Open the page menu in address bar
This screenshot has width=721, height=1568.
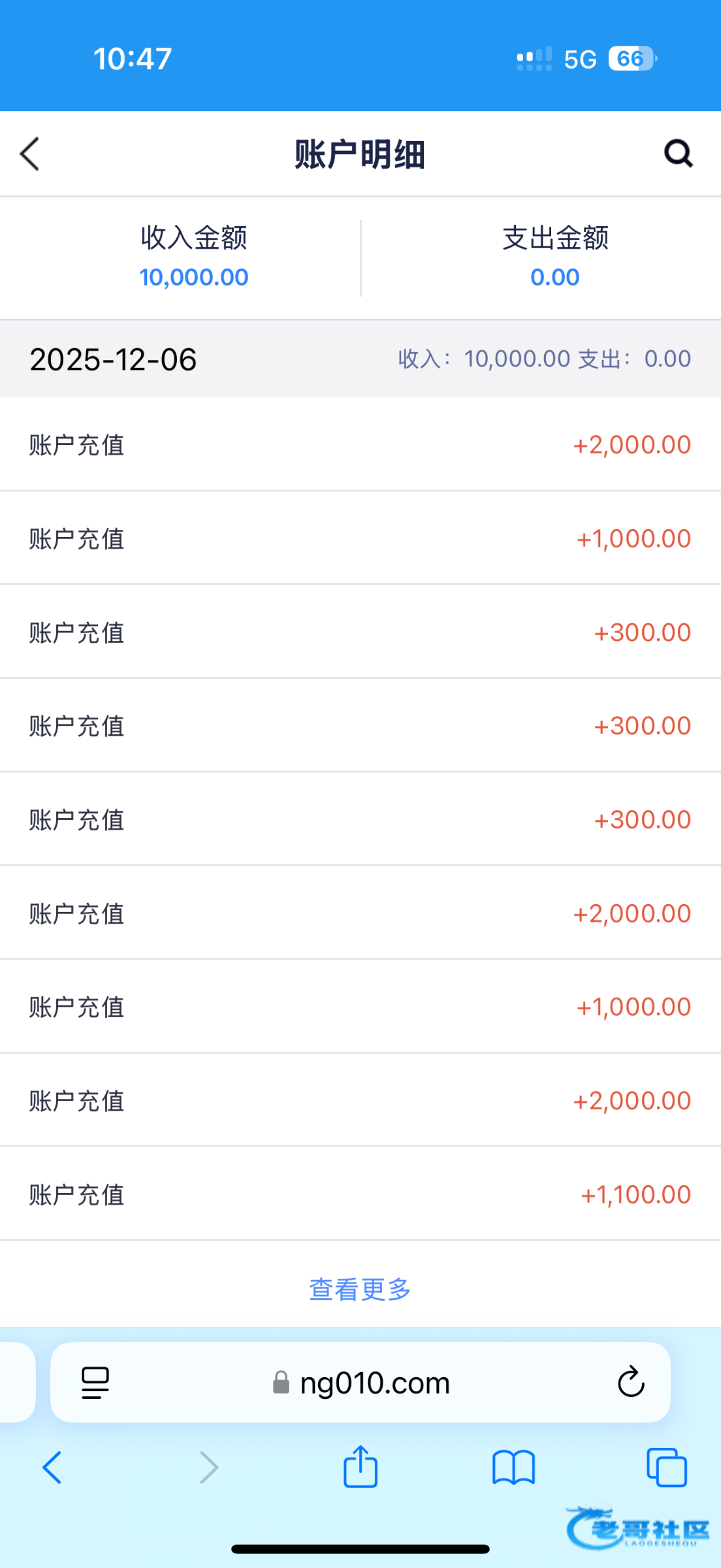(x=95, y=1382)
